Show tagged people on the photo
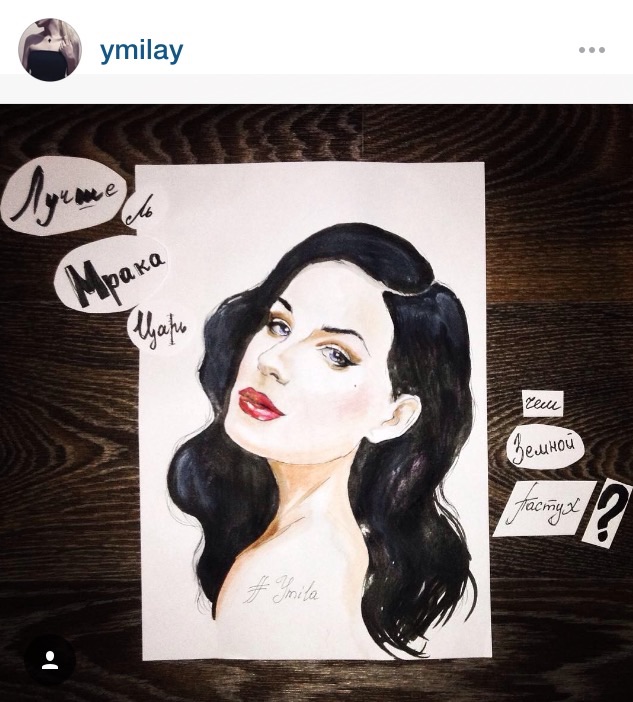633x702 pixels. pos(49,660)
